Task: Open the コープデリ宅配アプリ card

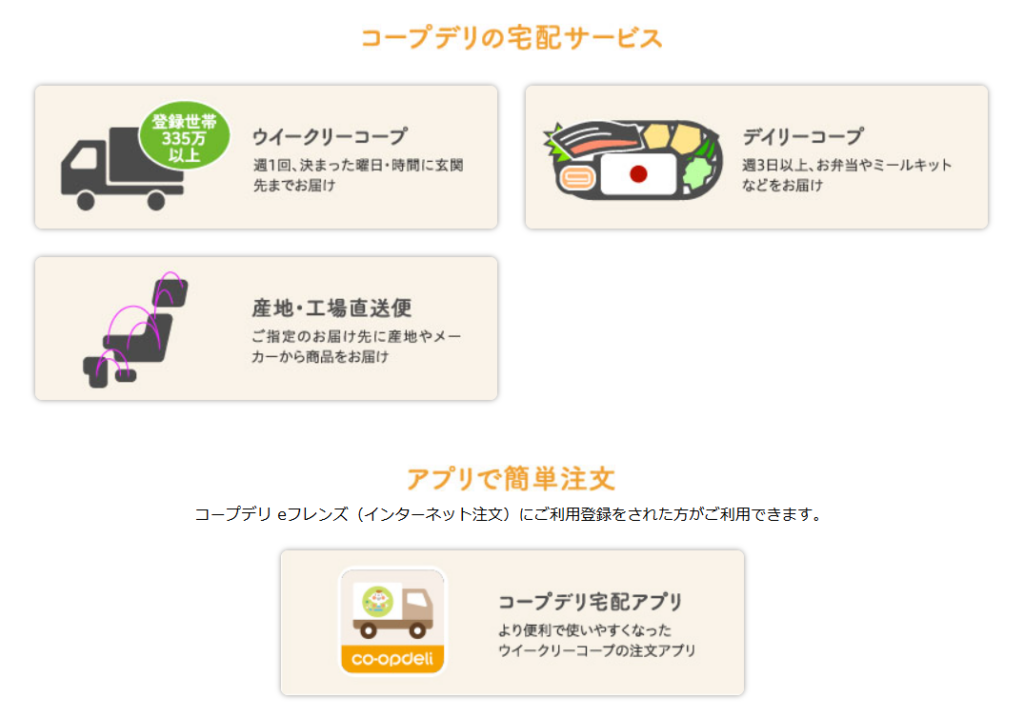Action: (512, 622)
